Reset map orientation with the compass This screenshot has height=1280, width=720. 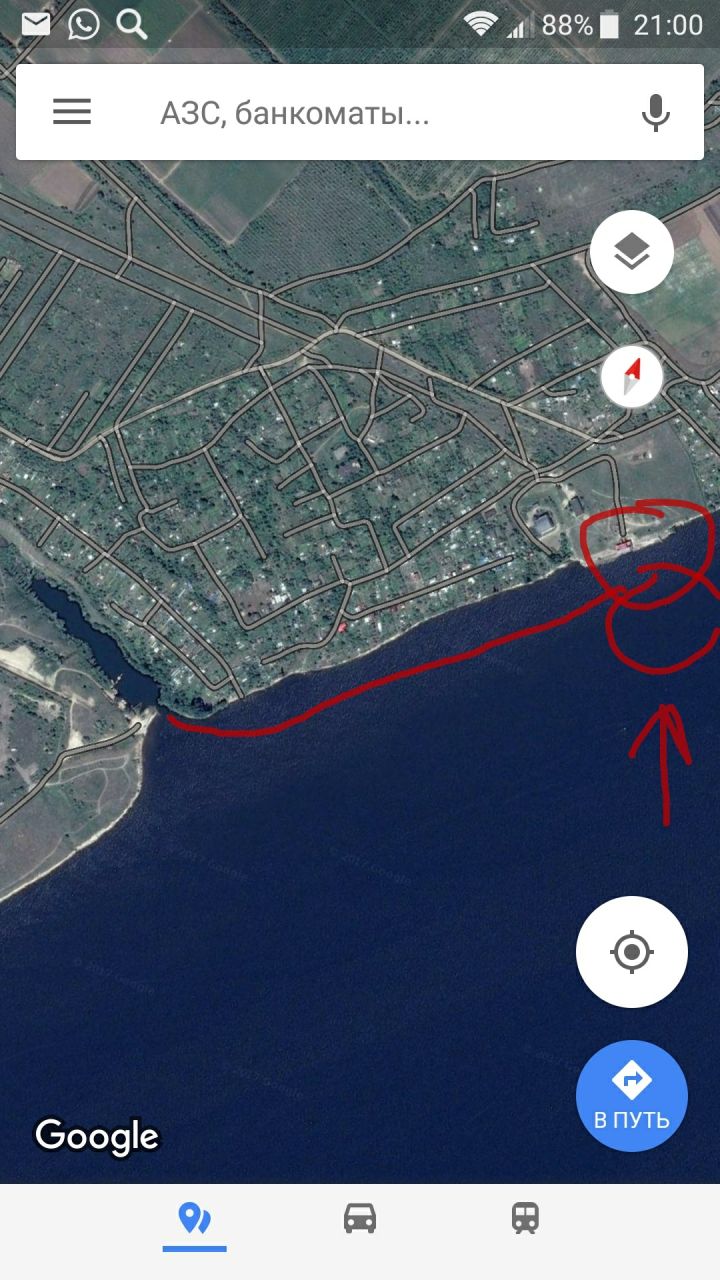(x=632, y=377)
